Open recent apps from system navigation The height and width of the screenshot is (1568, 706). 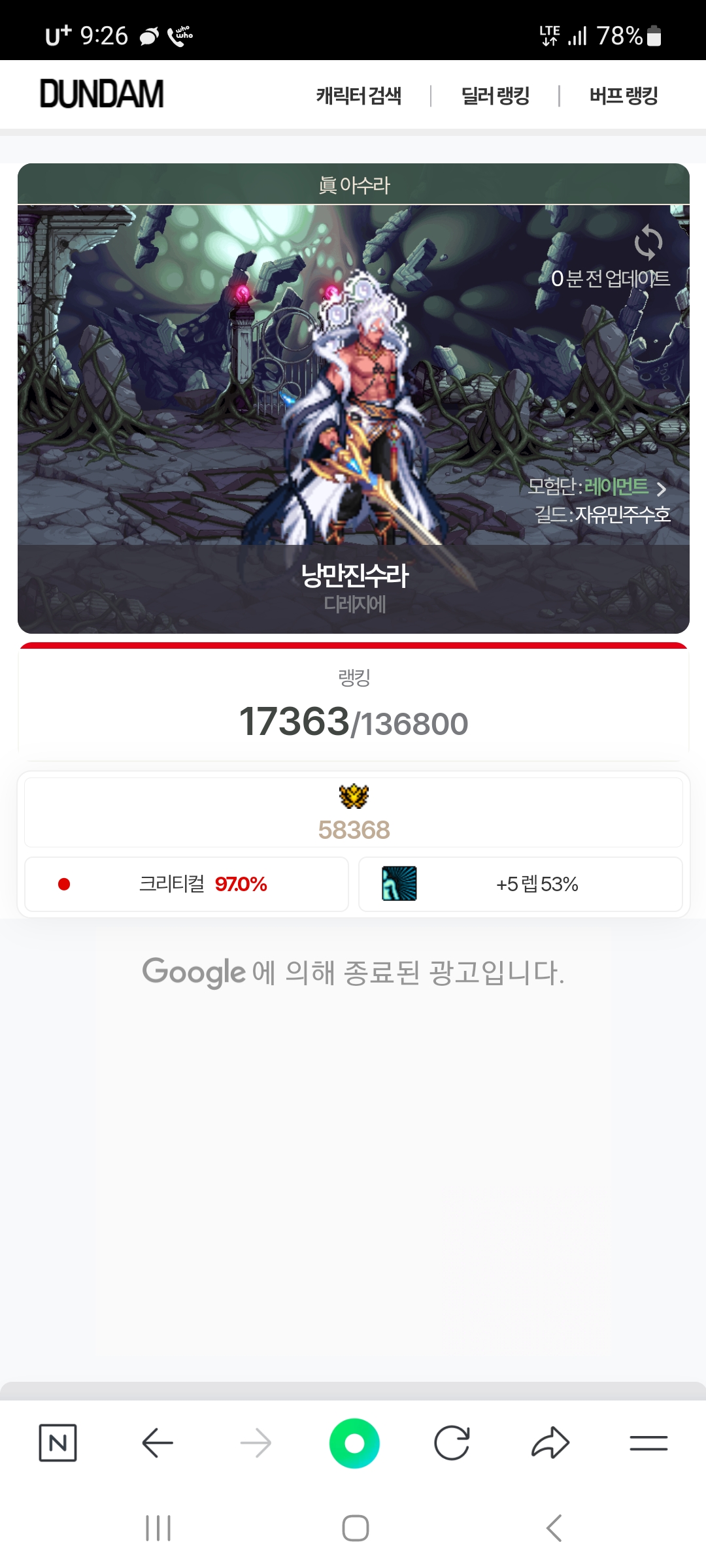(x=158, y=1528)
